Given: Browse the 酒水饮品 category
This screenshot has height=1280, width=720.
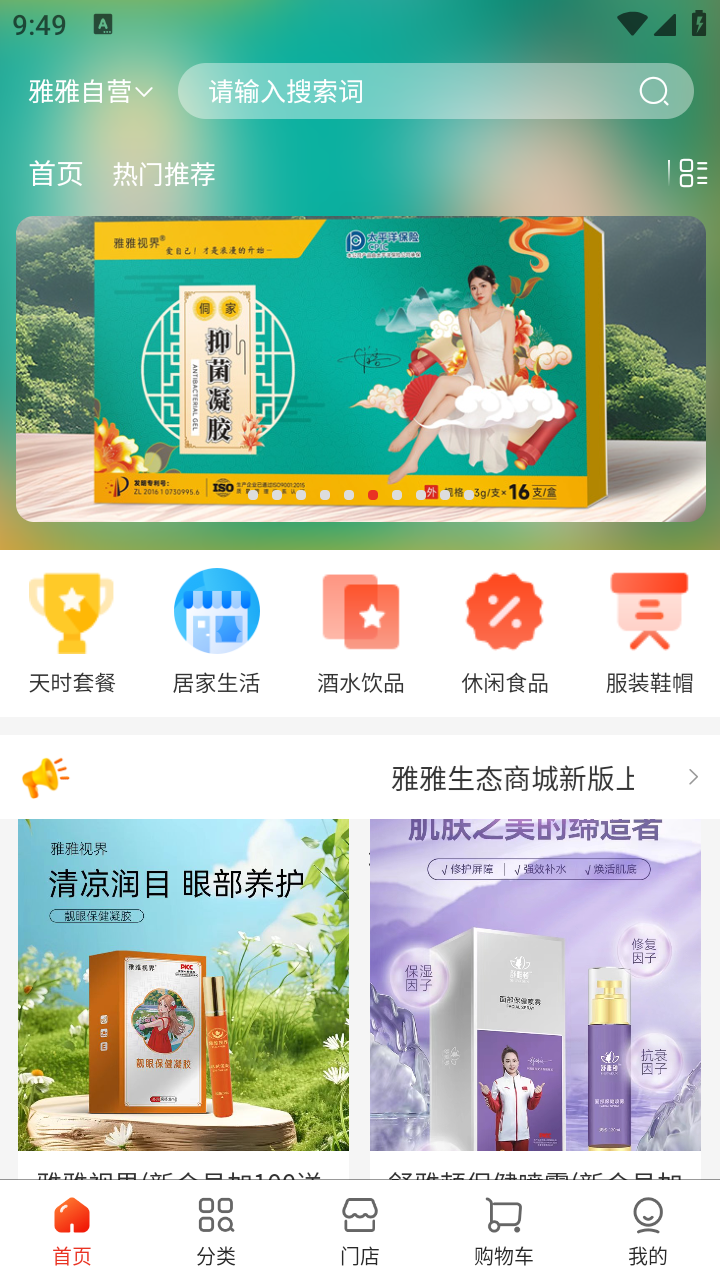Looking at the screenshot, I should (x=360, y=632).
